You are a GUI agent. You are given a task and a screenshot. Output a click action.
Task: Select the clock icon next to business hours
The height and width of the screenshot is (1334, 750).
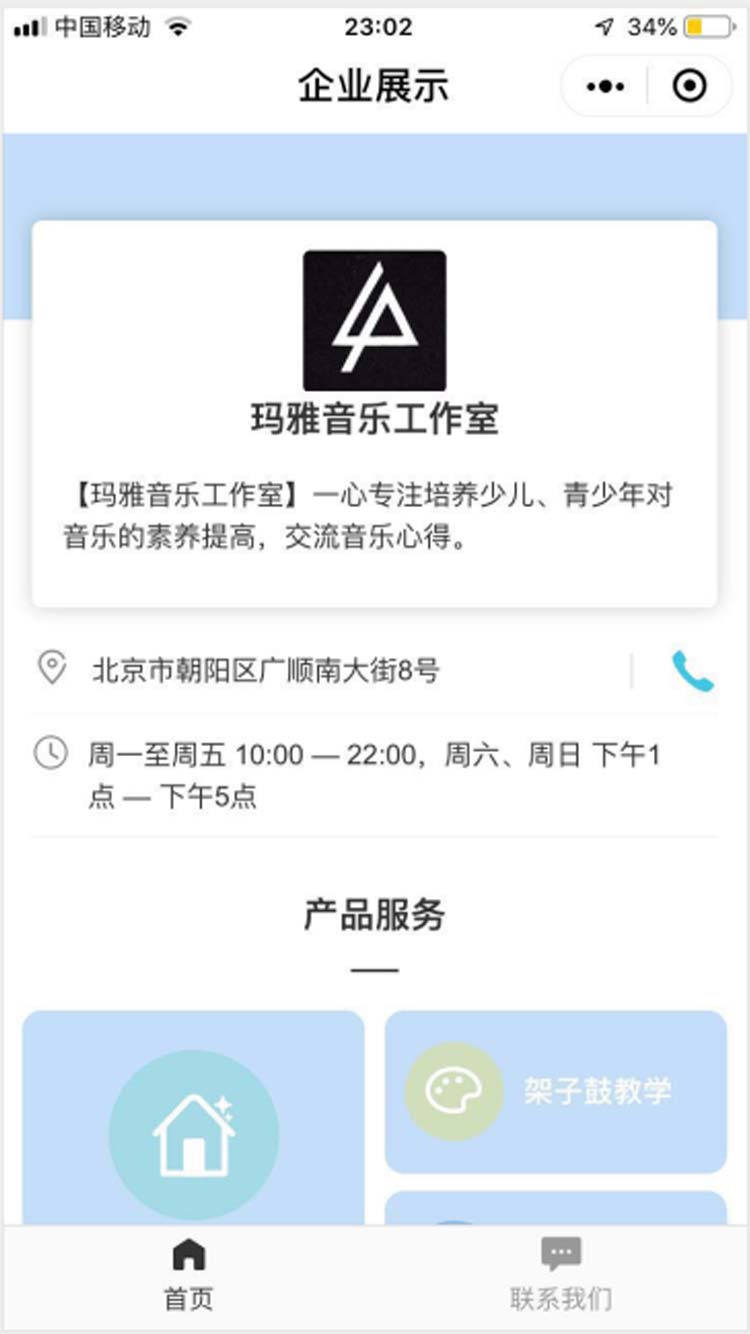49,755
